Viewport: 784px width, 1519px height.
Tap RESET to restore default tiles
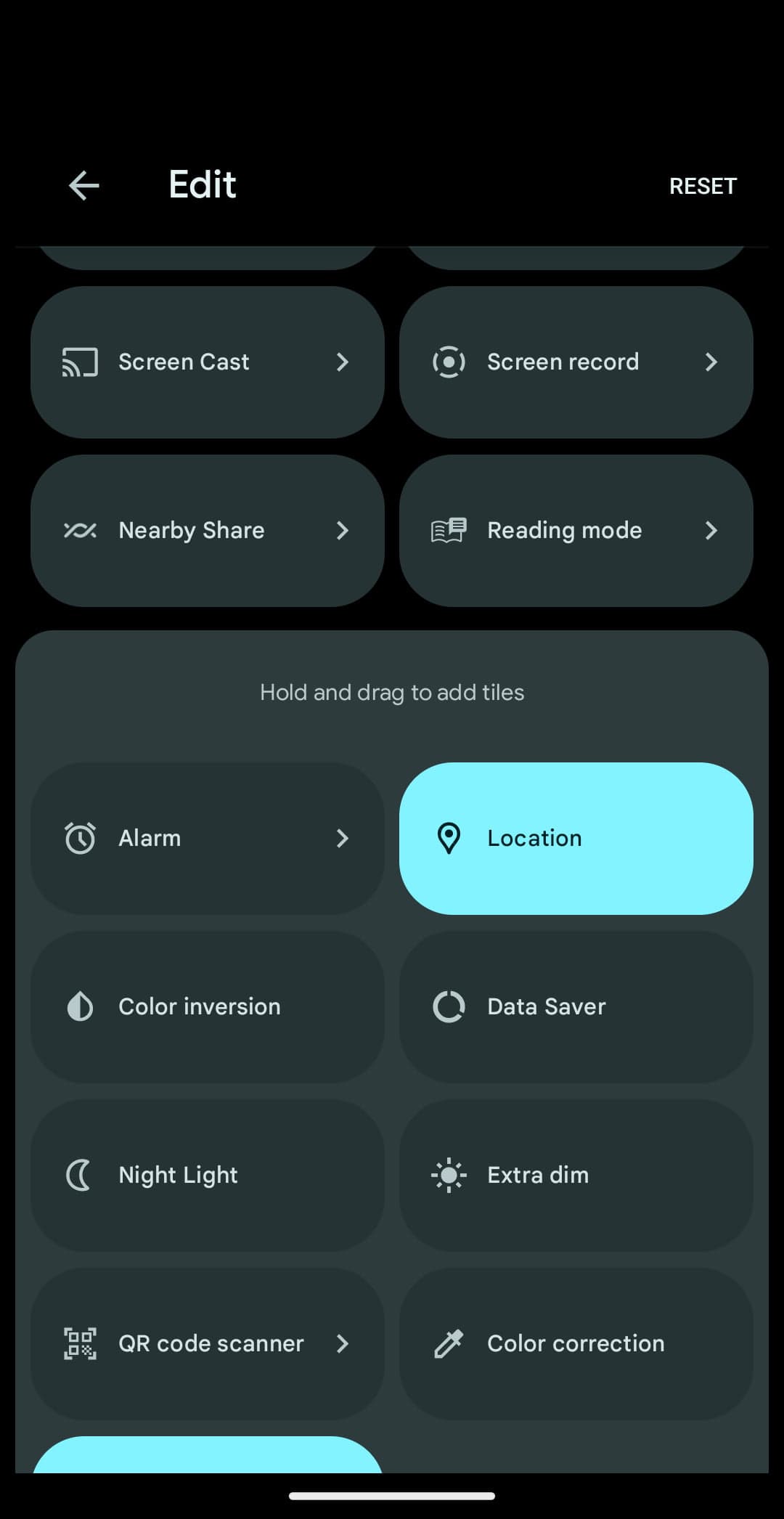coord(702,187)
